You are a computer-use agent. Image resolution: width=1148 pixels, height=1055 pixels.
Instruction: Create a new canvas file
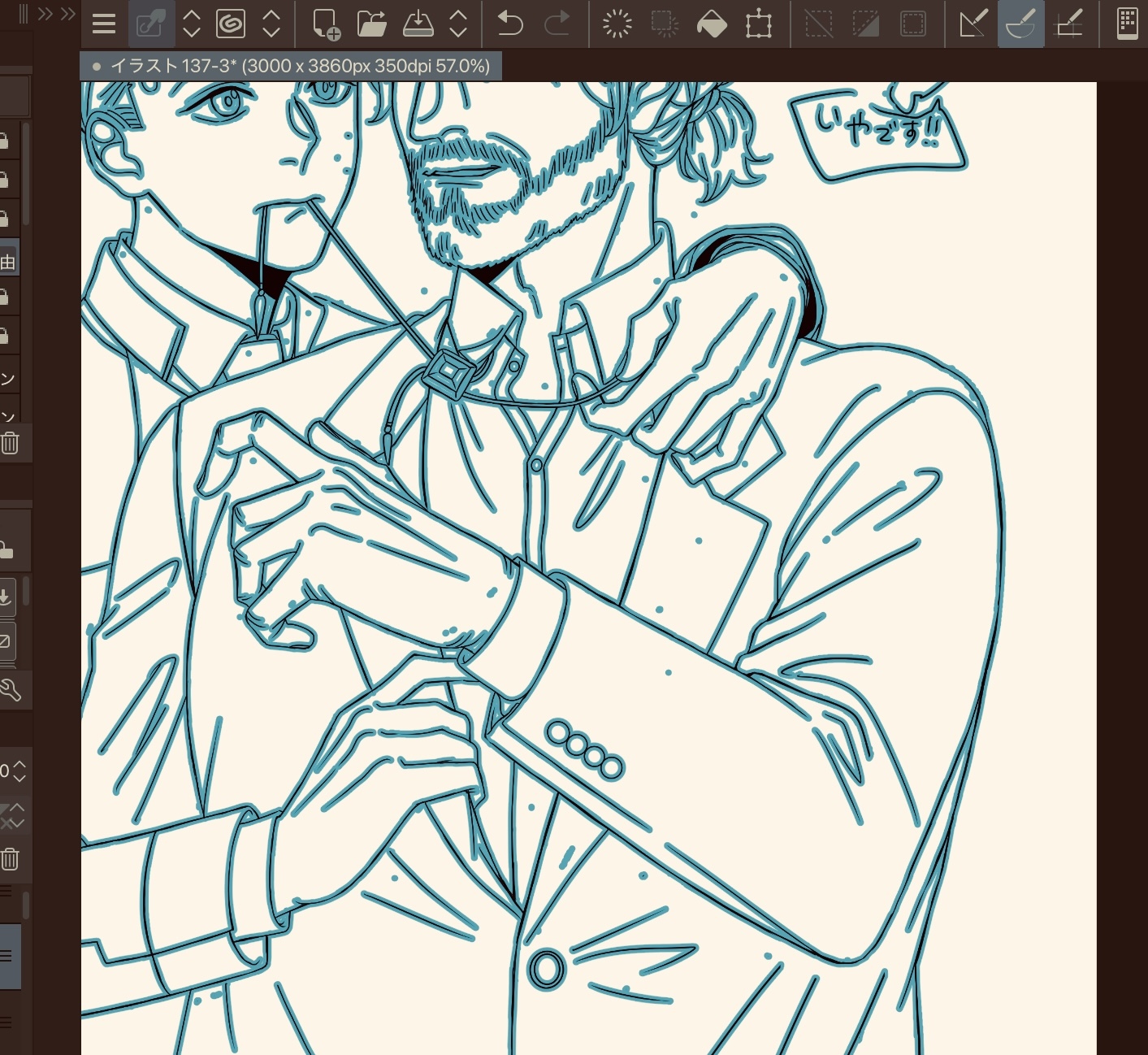coord(326,24)
